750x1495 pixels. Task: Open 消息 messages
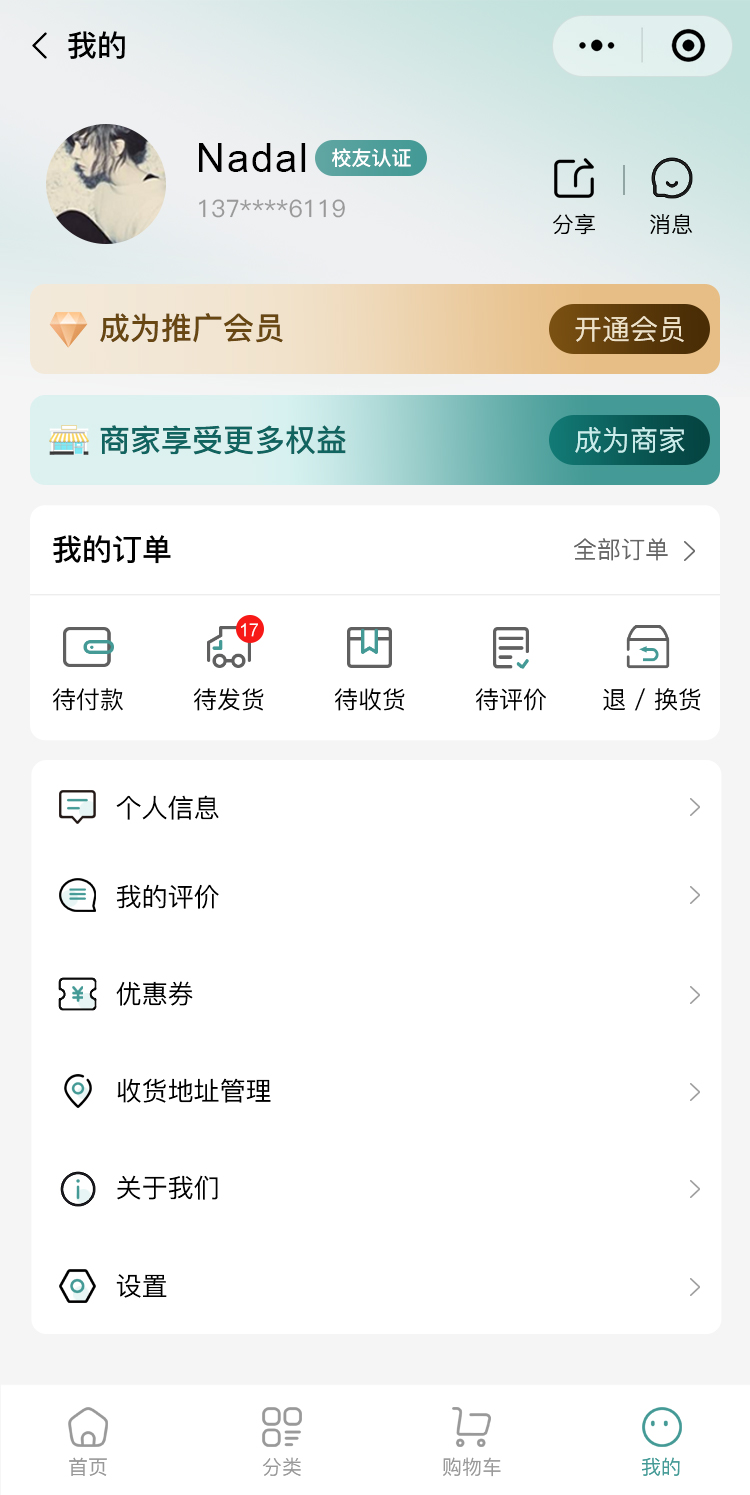click(671, 196)
